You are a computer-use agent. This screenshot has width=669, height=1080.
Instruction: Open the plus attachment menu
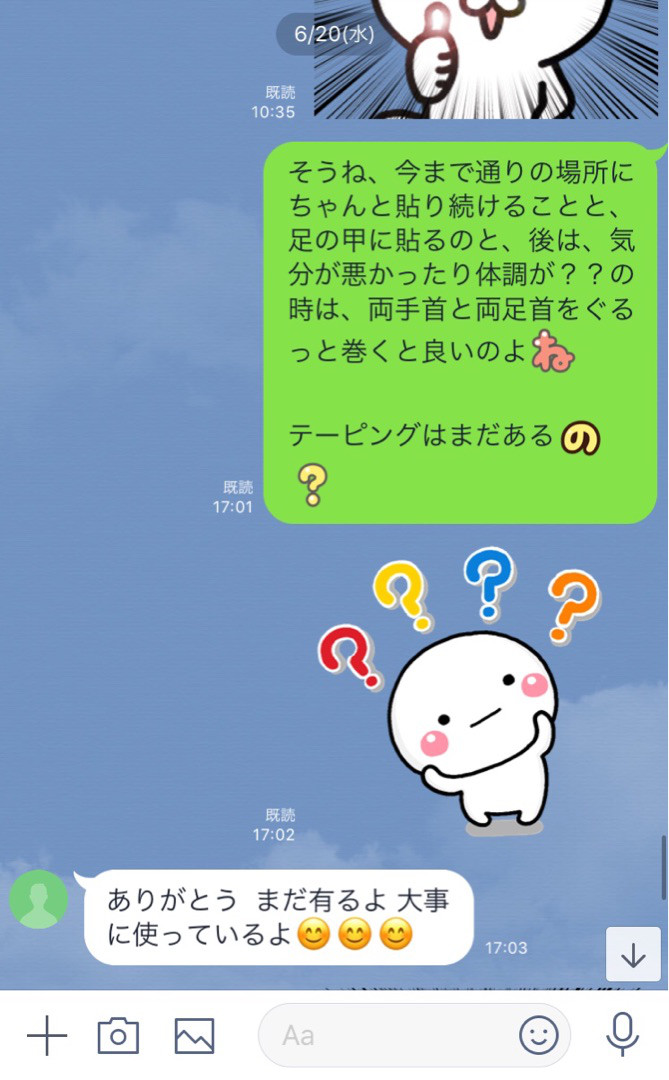(46, 1035)
